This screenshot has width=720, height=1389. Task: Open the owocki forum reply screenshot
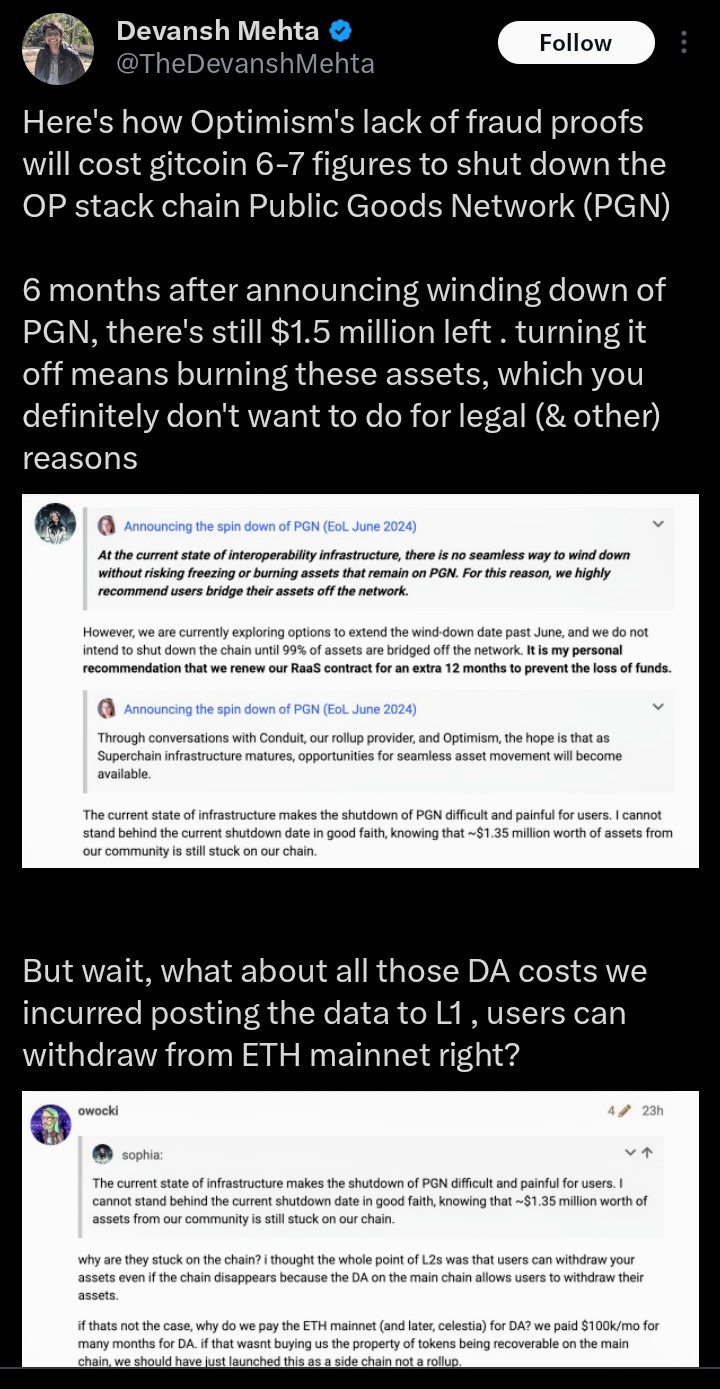click(x=360, y=1228)
